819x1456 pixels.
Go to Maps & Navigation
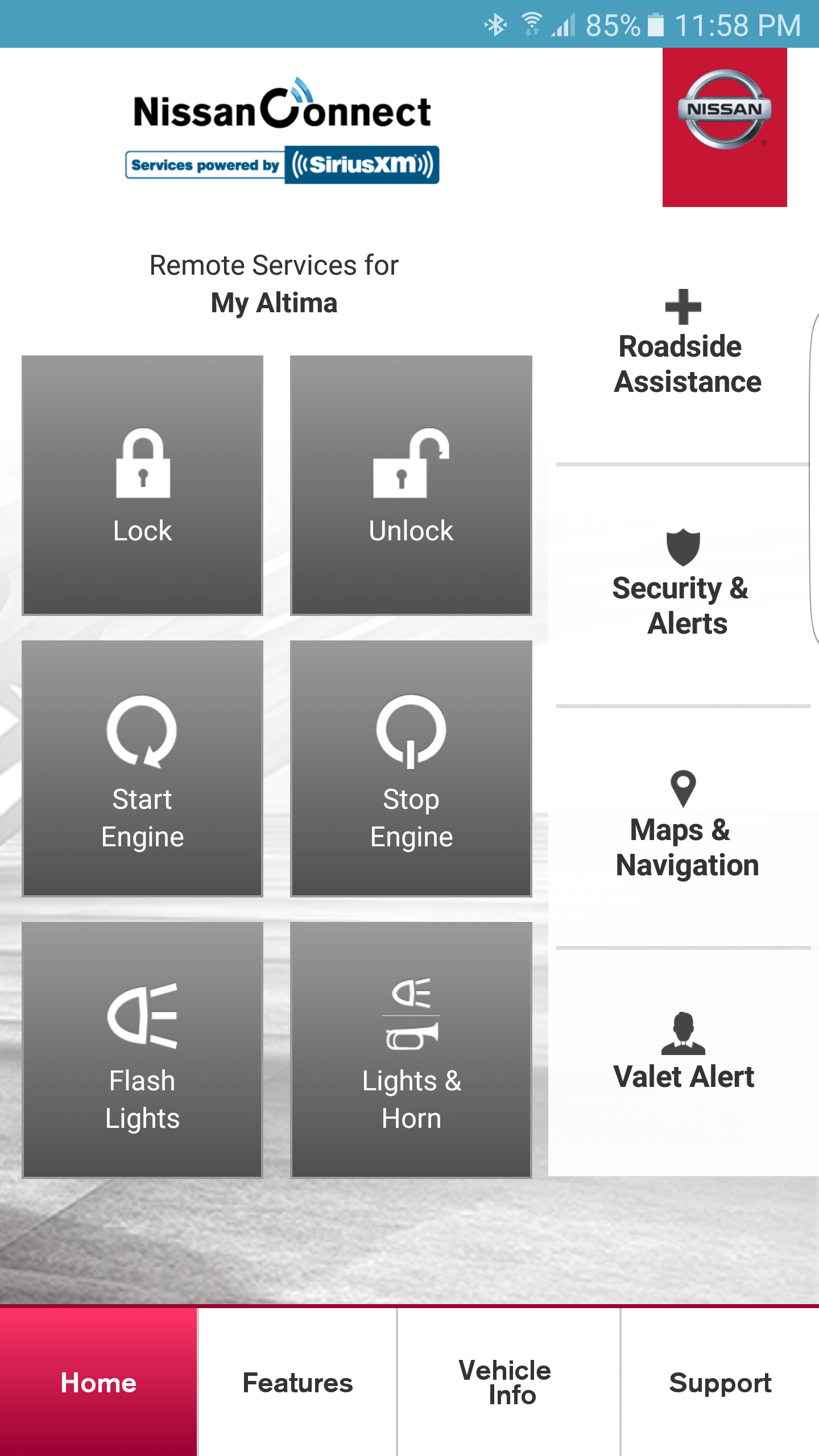tap(683, 826)
